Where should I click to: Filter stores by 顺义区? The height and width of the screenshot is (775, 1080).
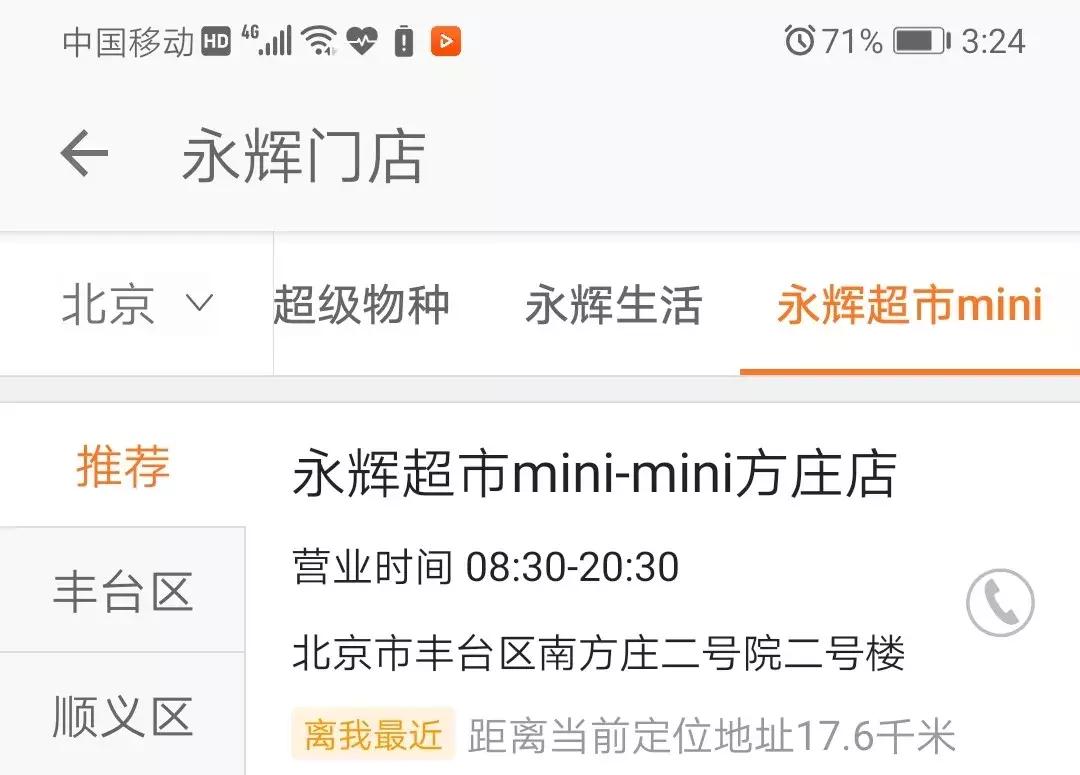click(123, 716)
